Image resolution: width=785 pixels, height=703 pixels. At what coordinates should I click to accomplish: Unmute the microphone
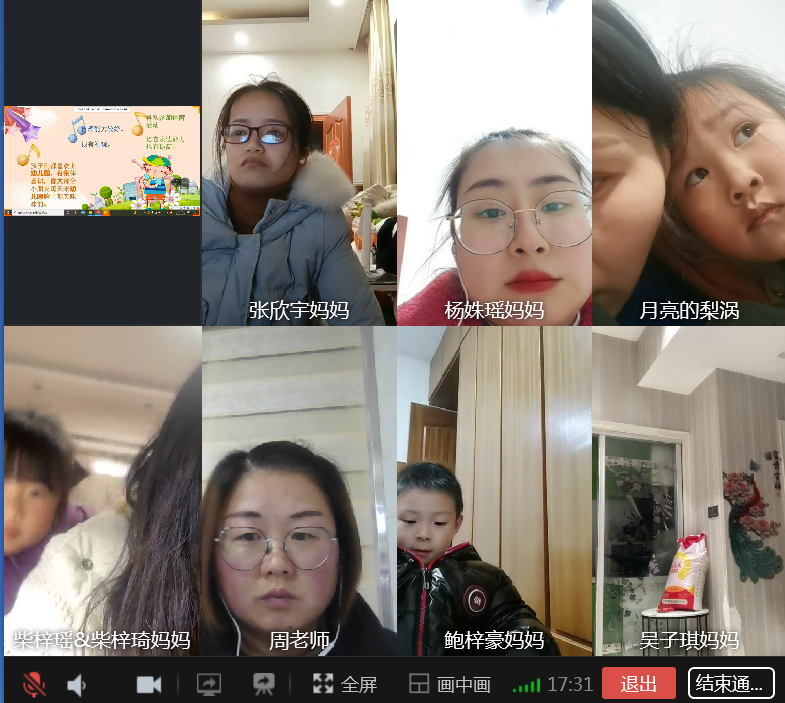(34, 684)
